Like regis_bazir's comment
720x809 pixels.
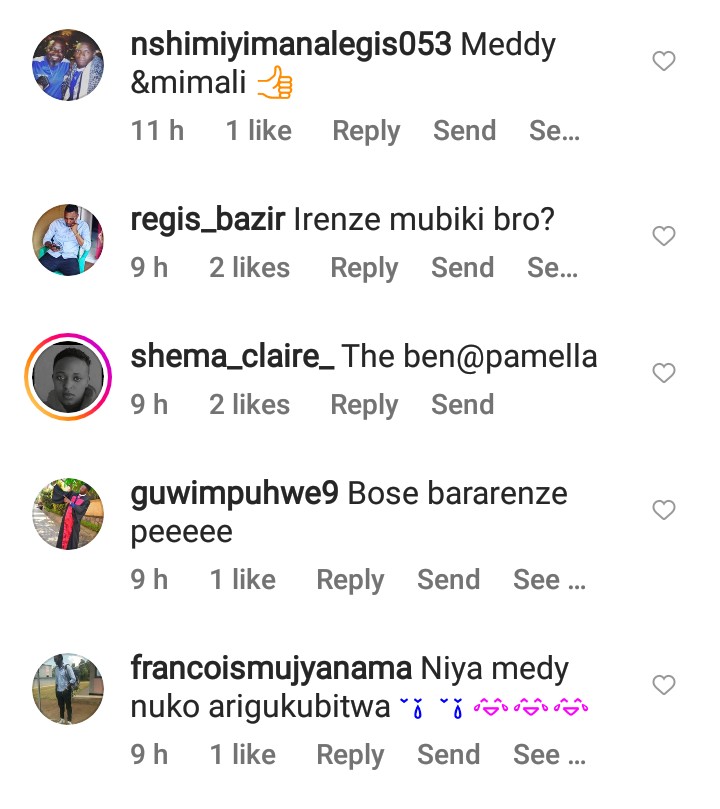[664, 237]
